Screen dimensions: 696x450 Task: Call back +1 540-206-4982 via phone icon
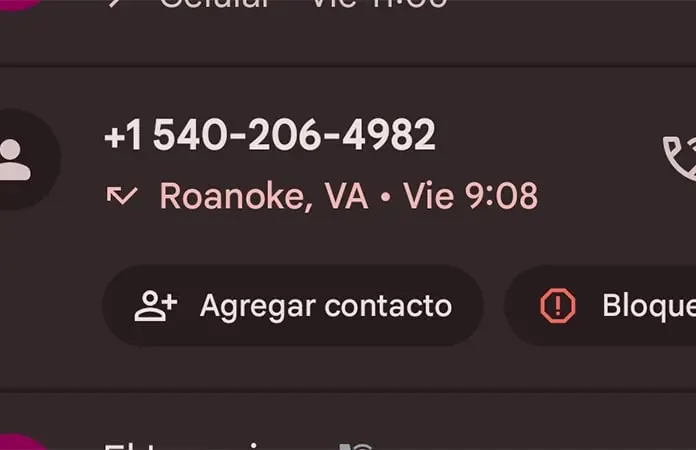pyautogui.click(x=680, y=160)
